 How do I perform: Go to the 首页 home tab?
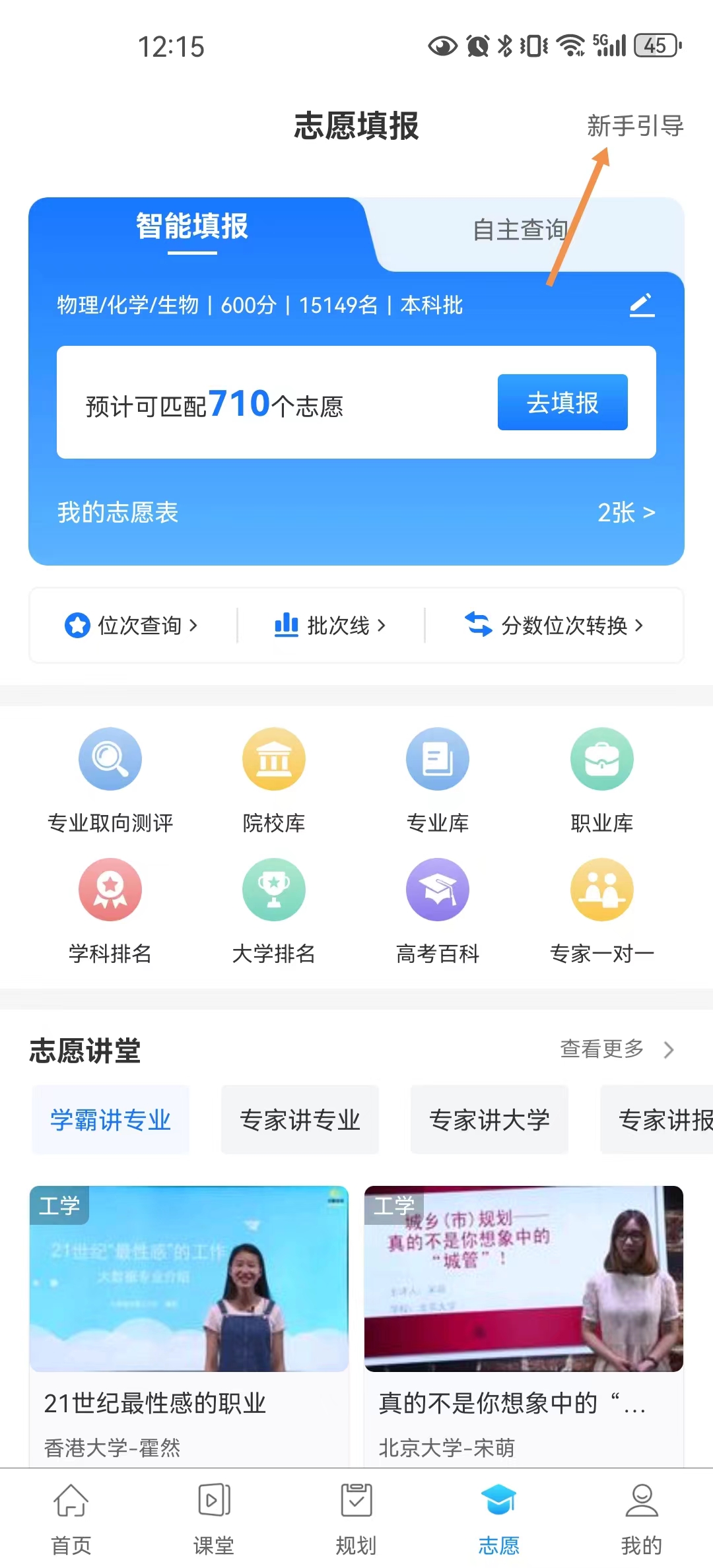click(x=71, y=1516)
